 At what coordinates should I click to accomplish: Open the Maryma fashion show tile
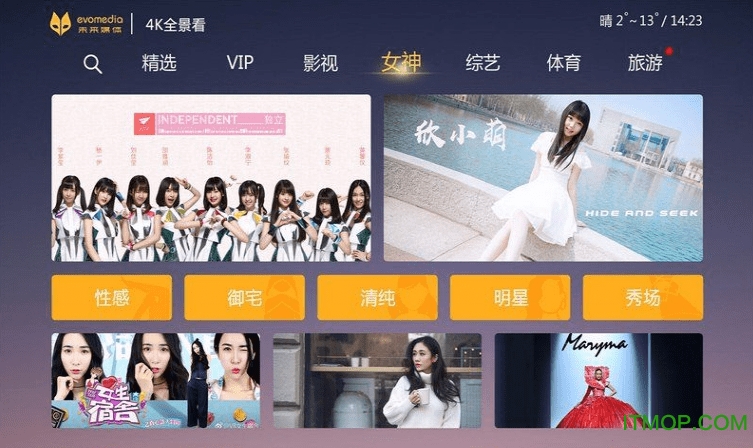pos(598,381)
